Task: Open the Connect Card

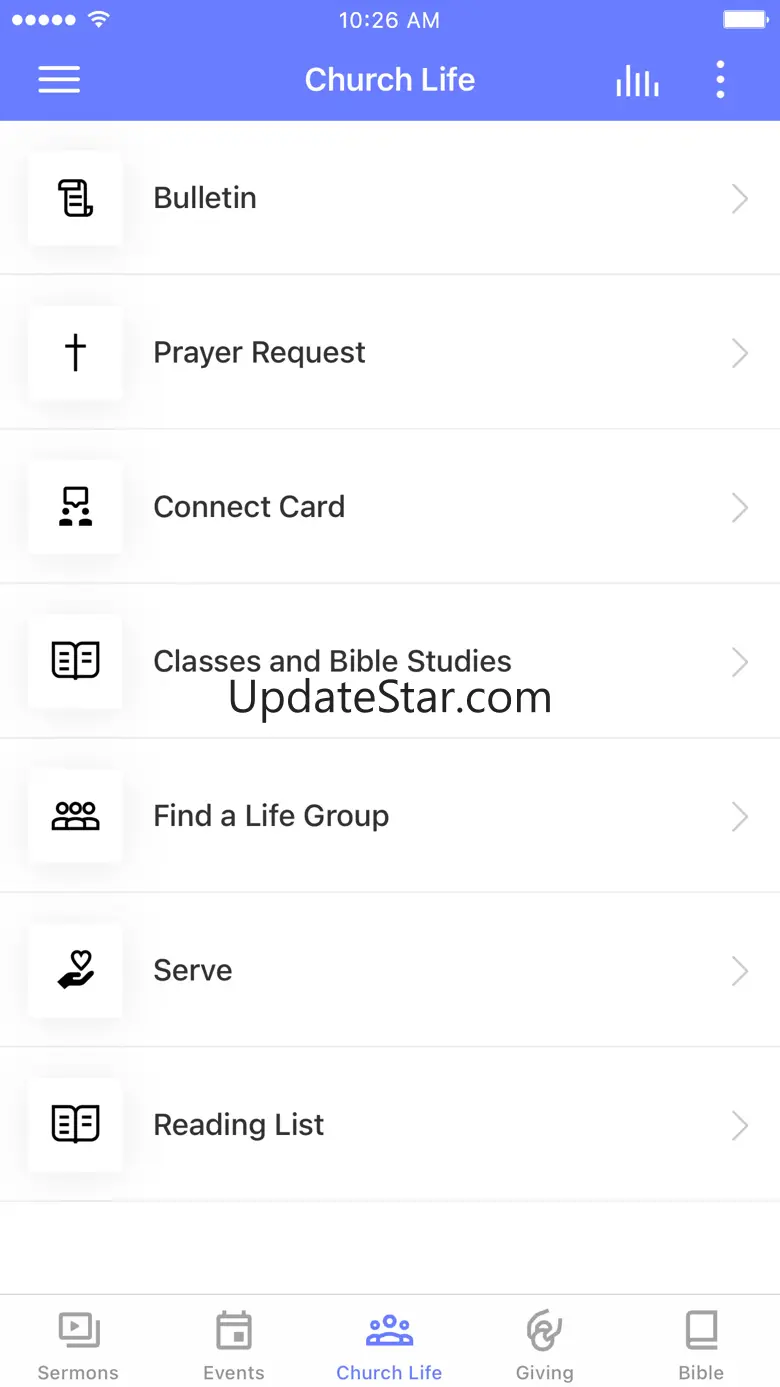Action: coord(390,507)
